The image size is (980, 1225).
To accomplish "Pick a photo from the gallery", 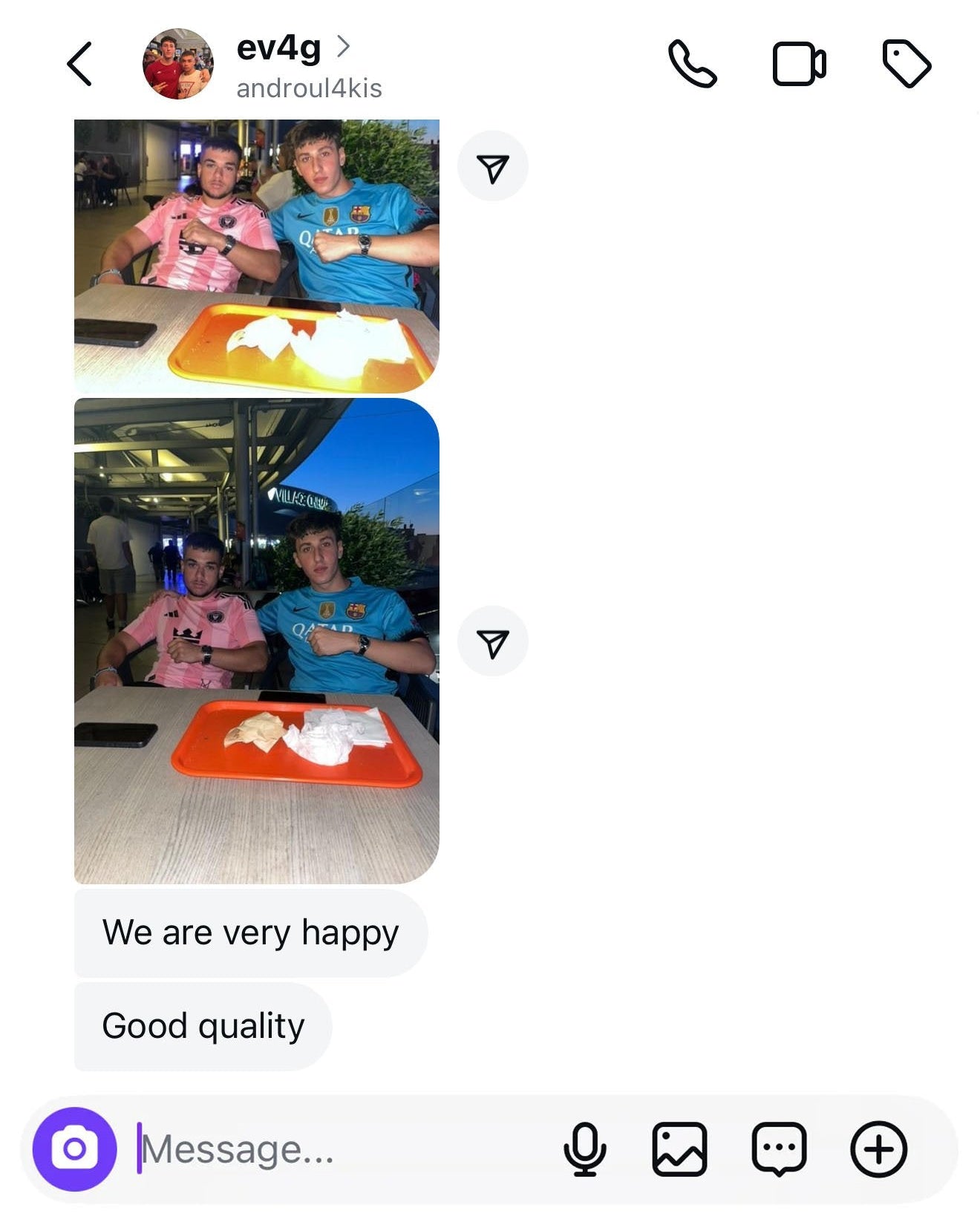I will click(x=679, y=1149).
